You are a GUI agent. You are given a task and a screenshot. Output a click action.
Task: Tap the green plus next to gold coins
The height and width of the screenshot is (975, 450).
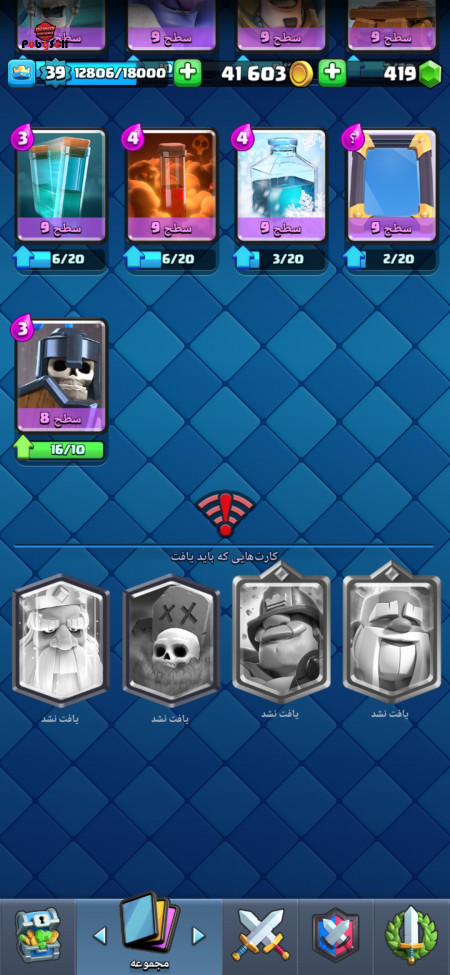pyautogui.click(x=187, y=73)
